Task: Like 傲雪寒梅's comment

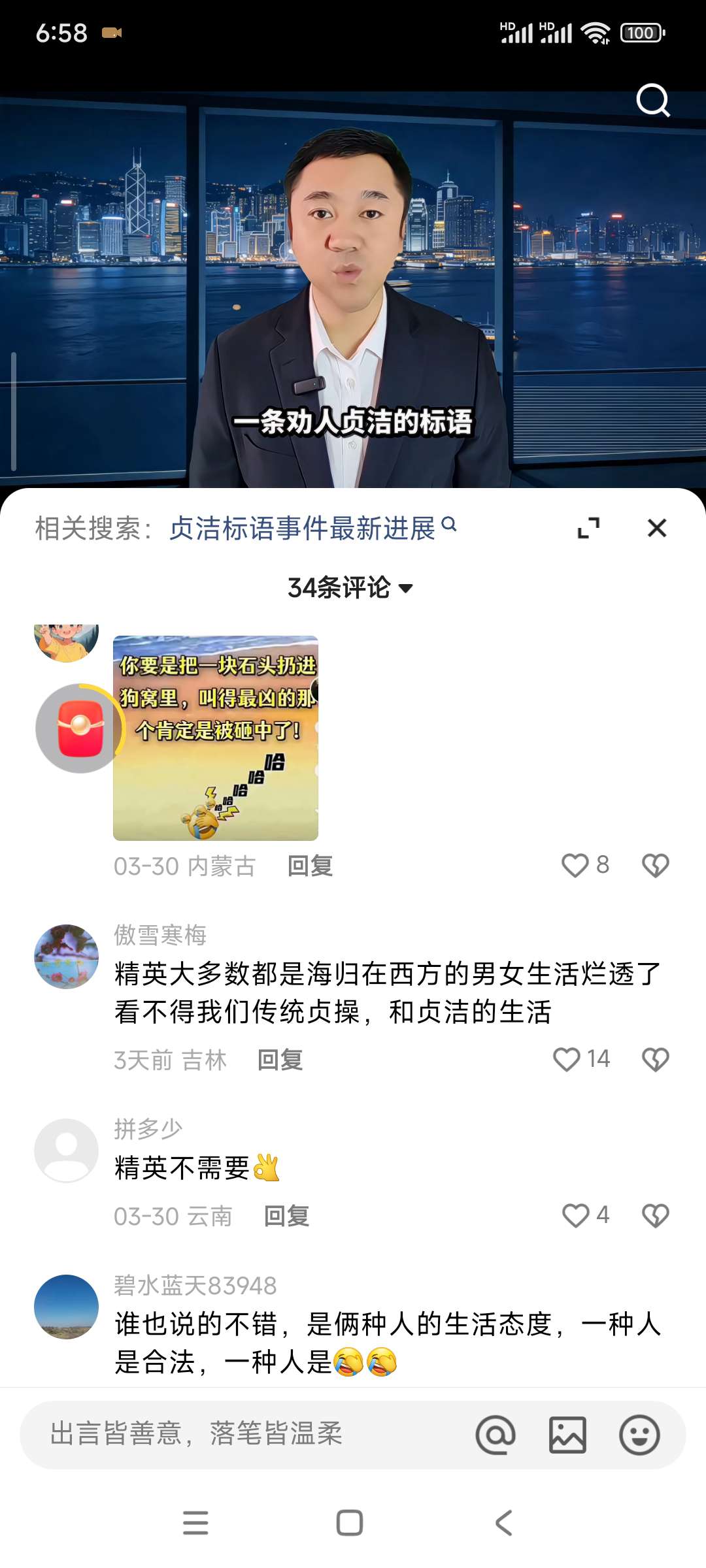Action: pos(567,1059)
